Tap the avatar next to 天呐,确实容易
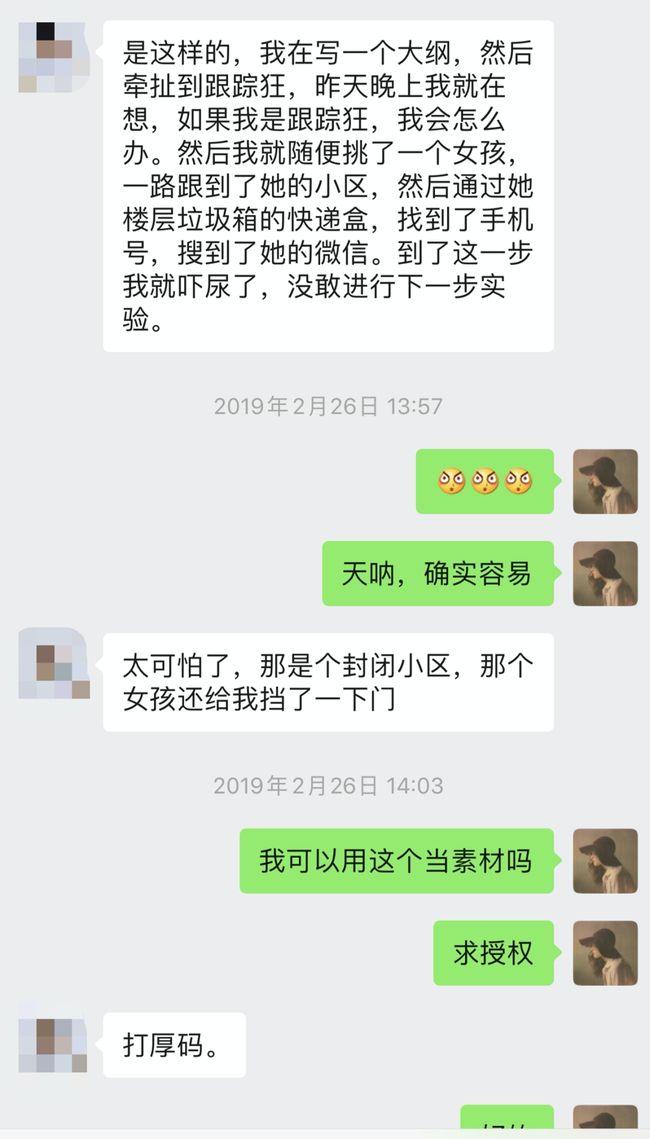The width and height of the screenshot is (650, 1139). pyautogui.click(x=605, y=573)
